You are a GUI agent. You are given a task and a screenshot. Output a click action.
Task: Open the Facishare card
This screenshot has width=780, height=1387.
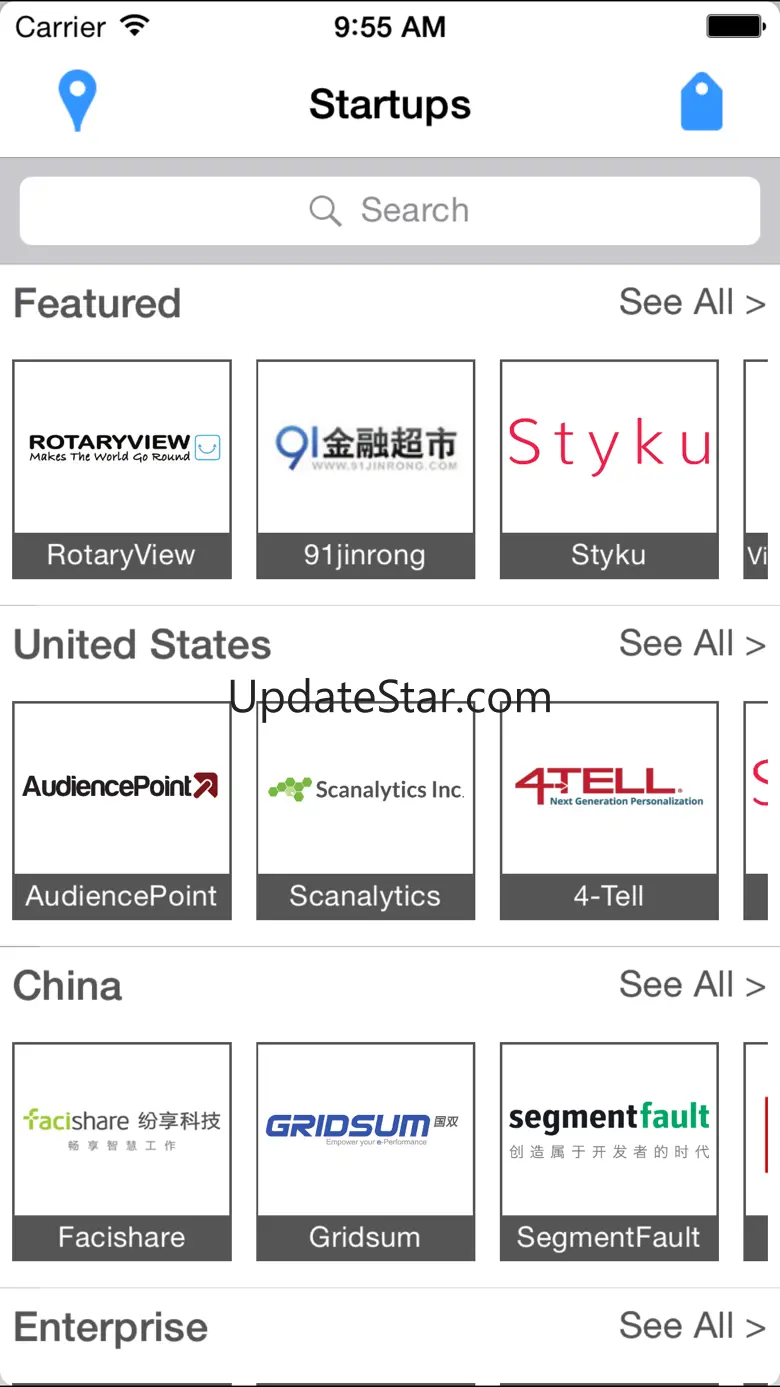[x=122, y=1151]
